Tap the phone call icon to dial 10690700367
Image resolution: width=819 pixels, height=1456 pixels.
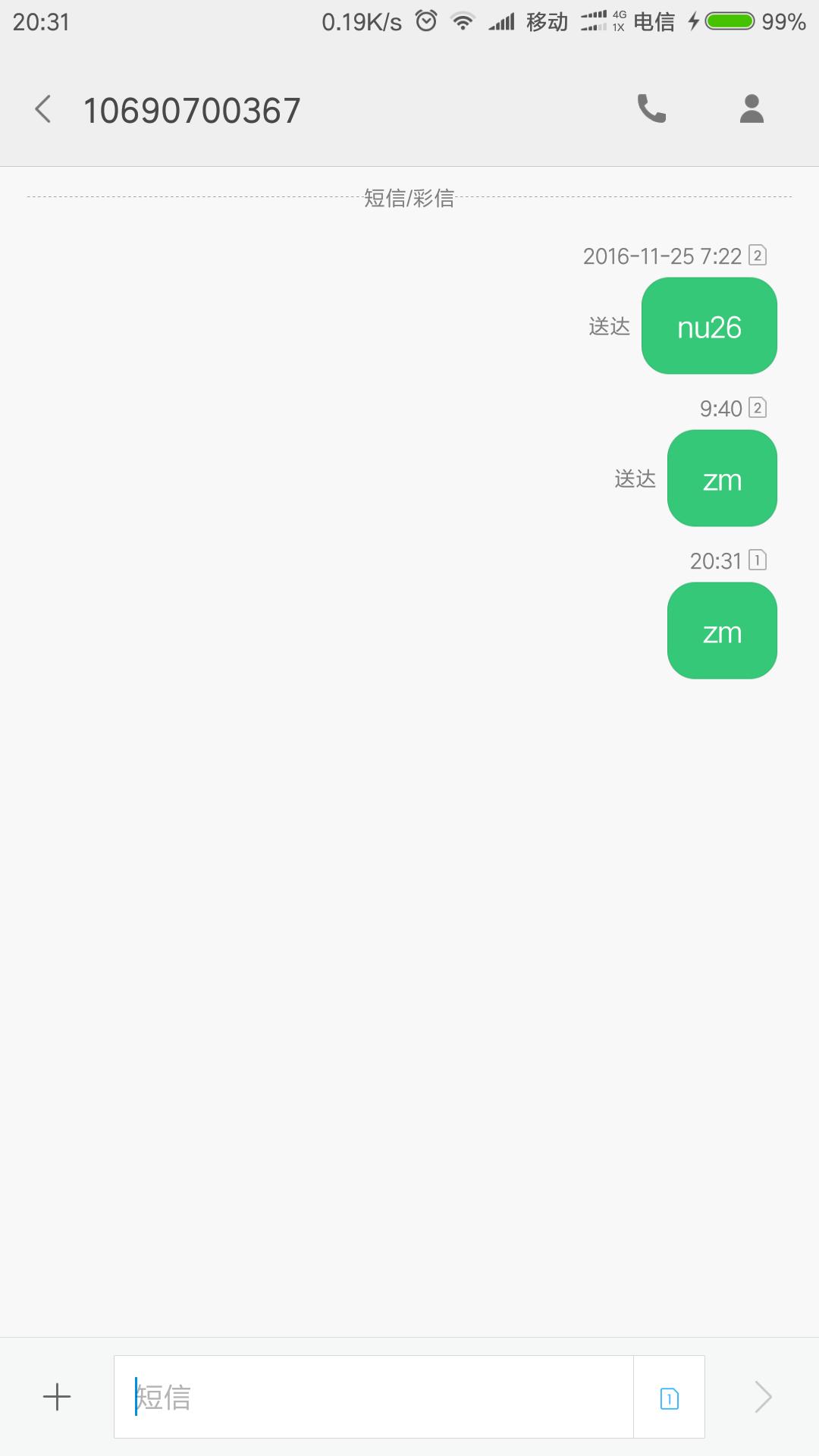652,108
